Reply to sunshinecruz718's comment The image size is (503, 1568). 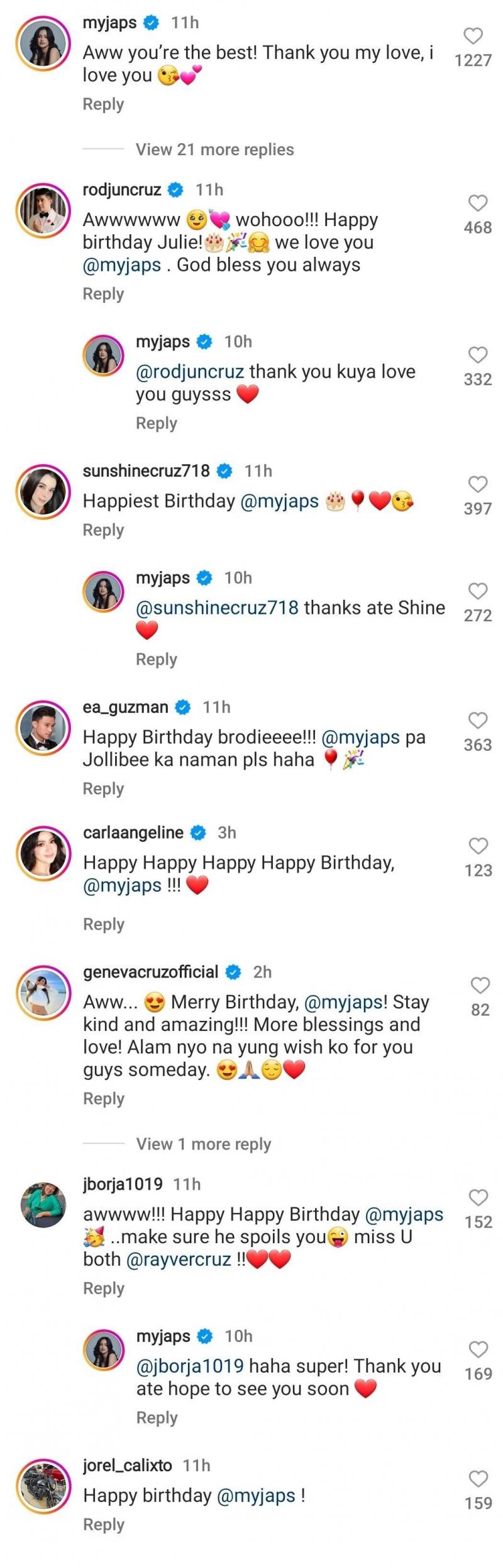(103, 530)
